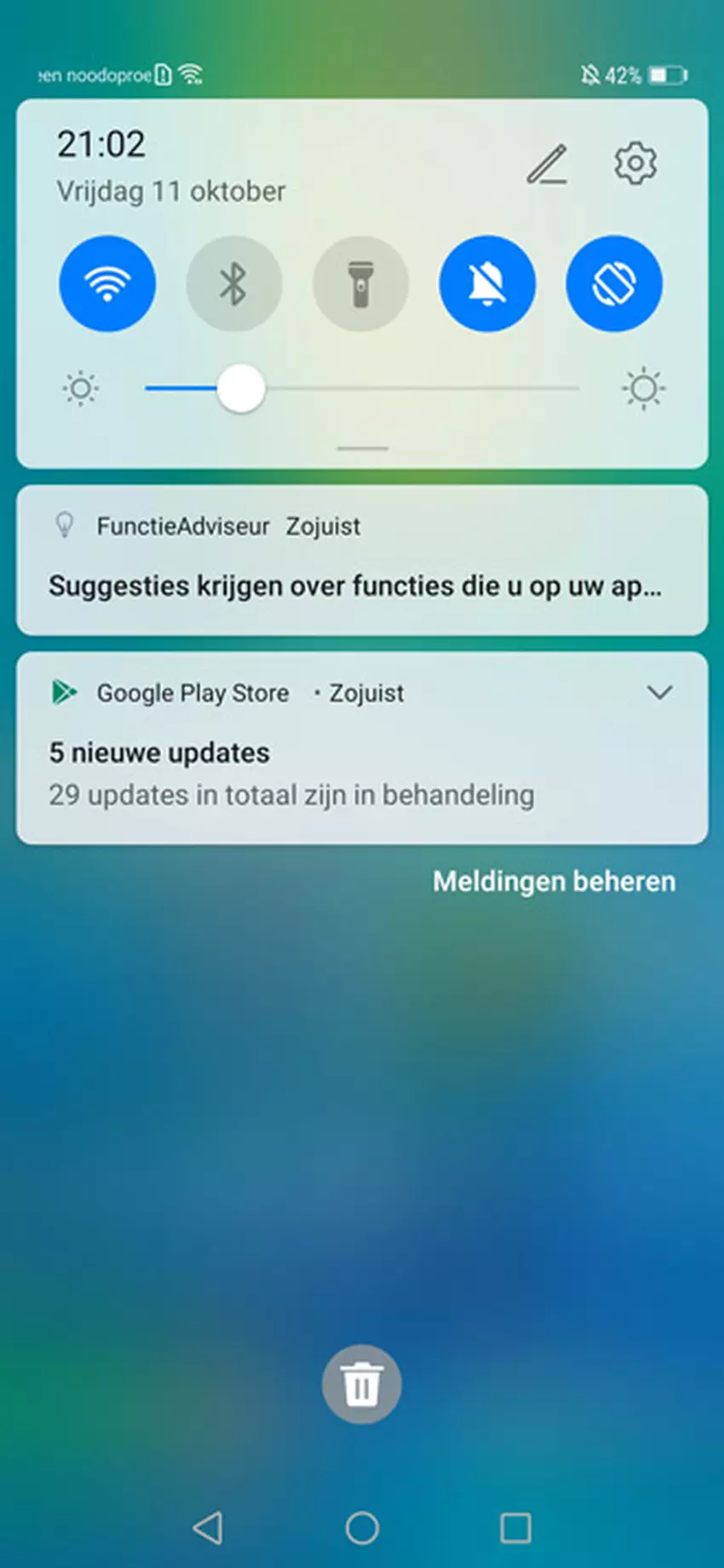Switch on the flashlight
This screenshot has height=1568, width=724.
360,283
